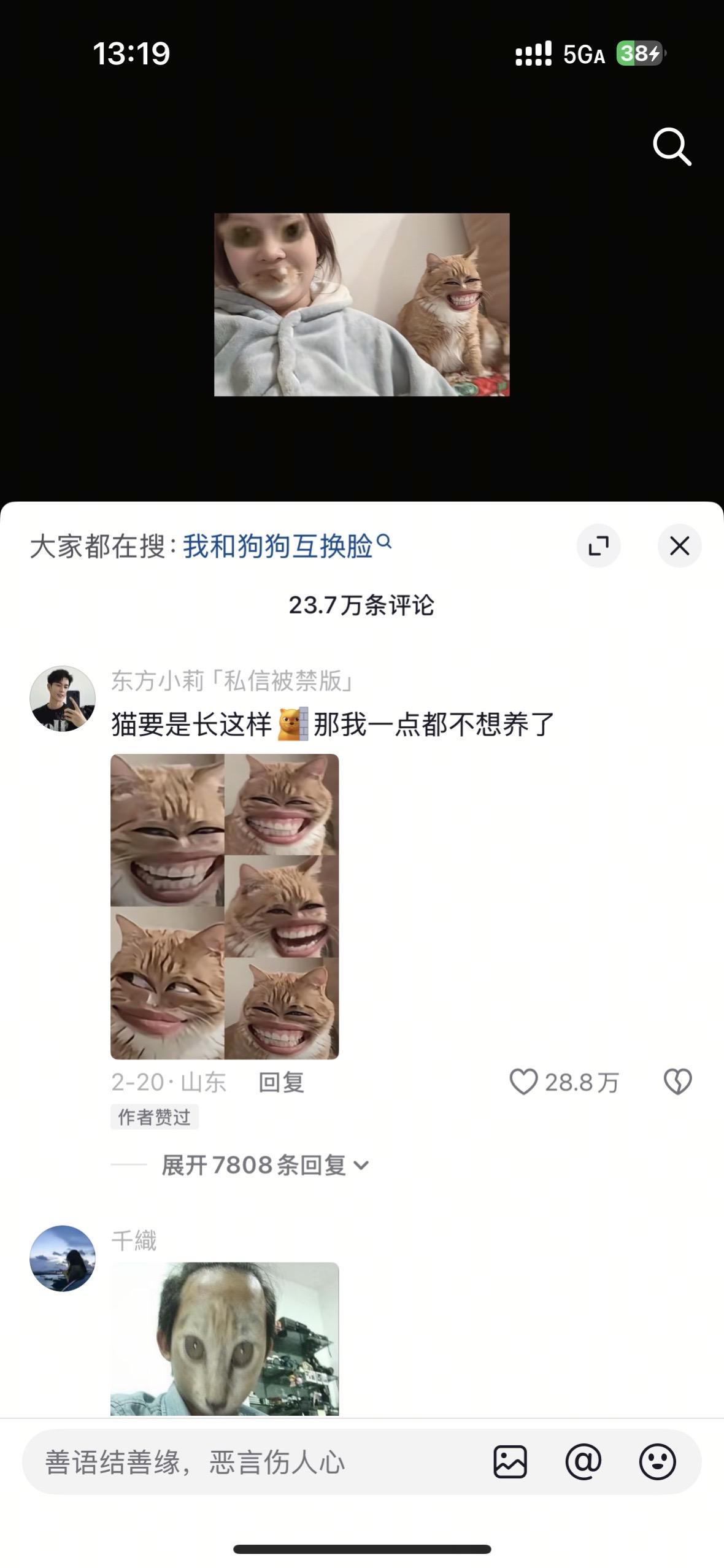Tap 回复 to reply to 东方小莉
This screenshot has width=724, height=1568.
(281, 1082)
